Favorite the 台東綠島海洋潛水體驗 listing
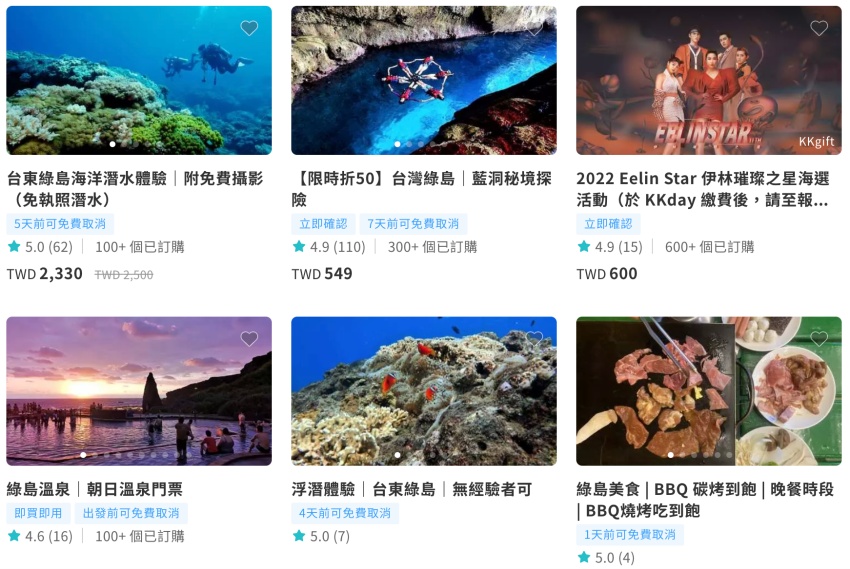Screen dimensions: 850x569 (249, 28)
